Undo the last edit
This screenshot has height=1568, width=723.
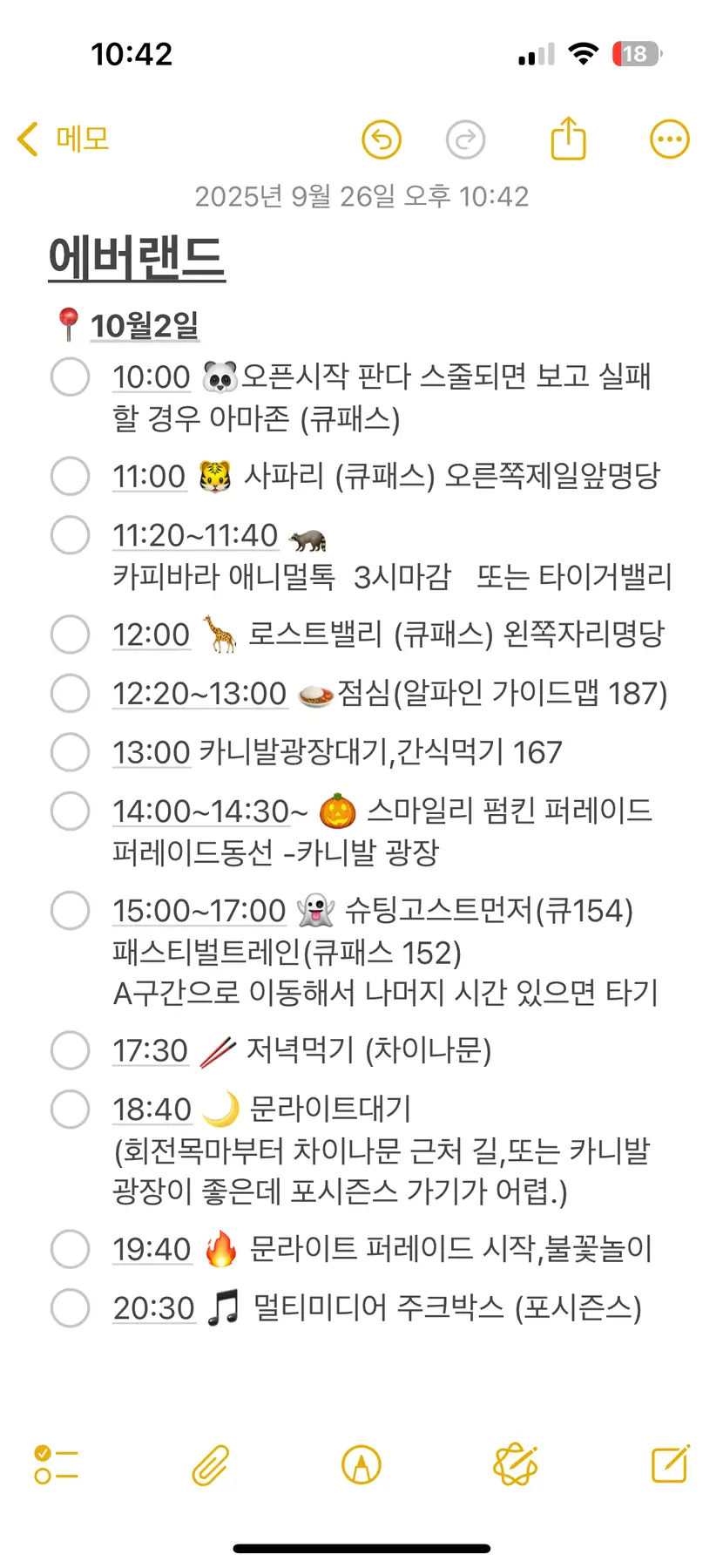382,139
